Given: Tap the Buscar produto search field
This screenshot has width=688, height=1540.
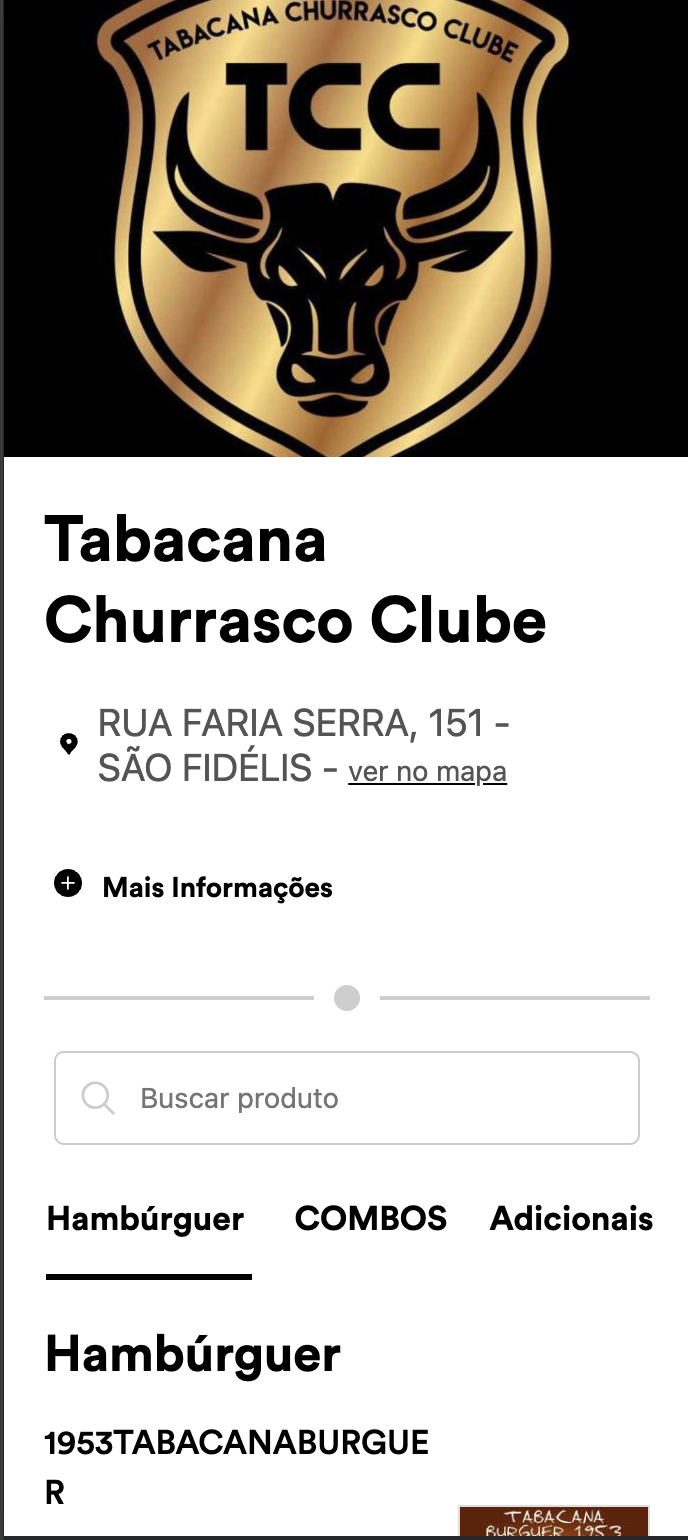Looking at the screenshot, I should (x=346, y=1098).
